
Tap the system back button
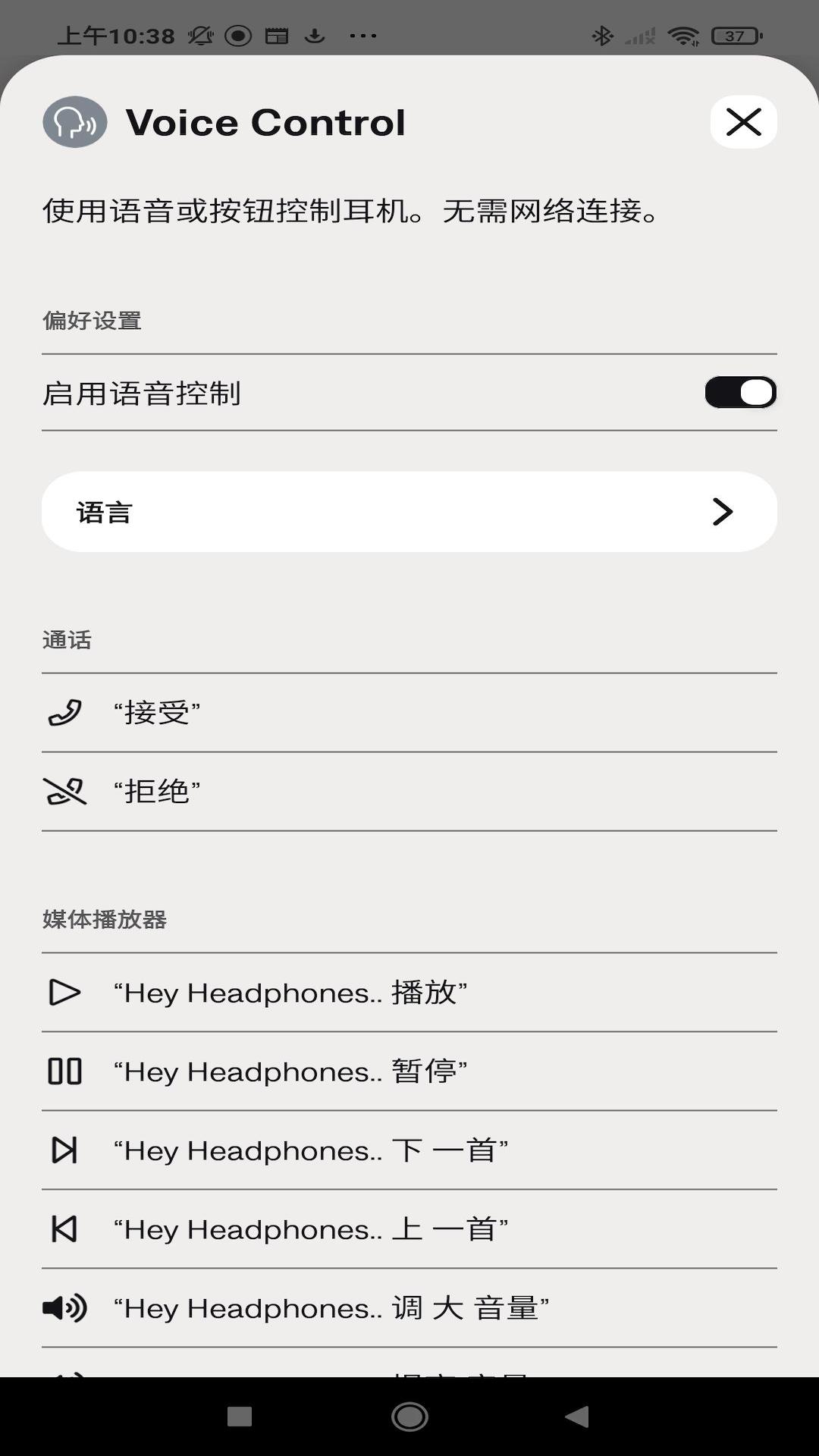tap(578, 1416)
